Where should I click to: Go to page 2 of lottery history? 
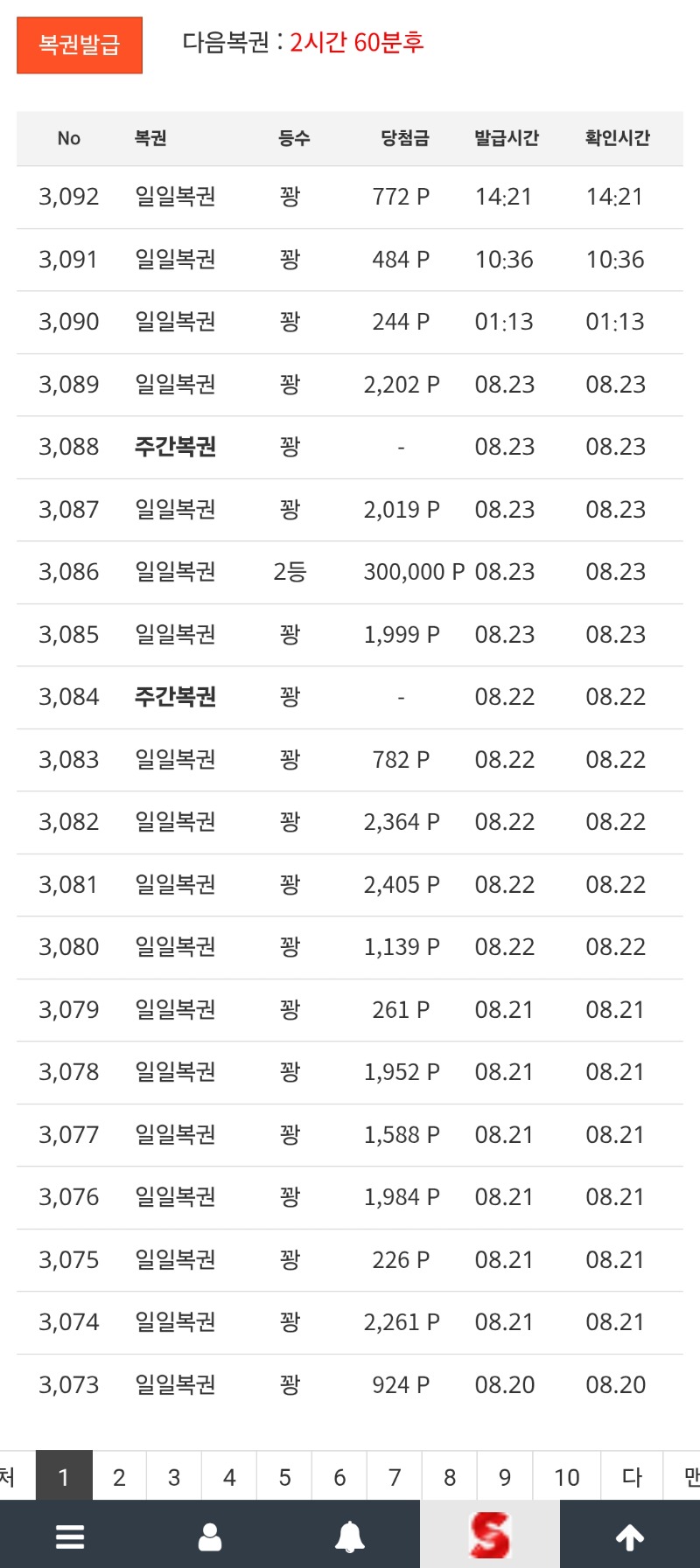119,1477
